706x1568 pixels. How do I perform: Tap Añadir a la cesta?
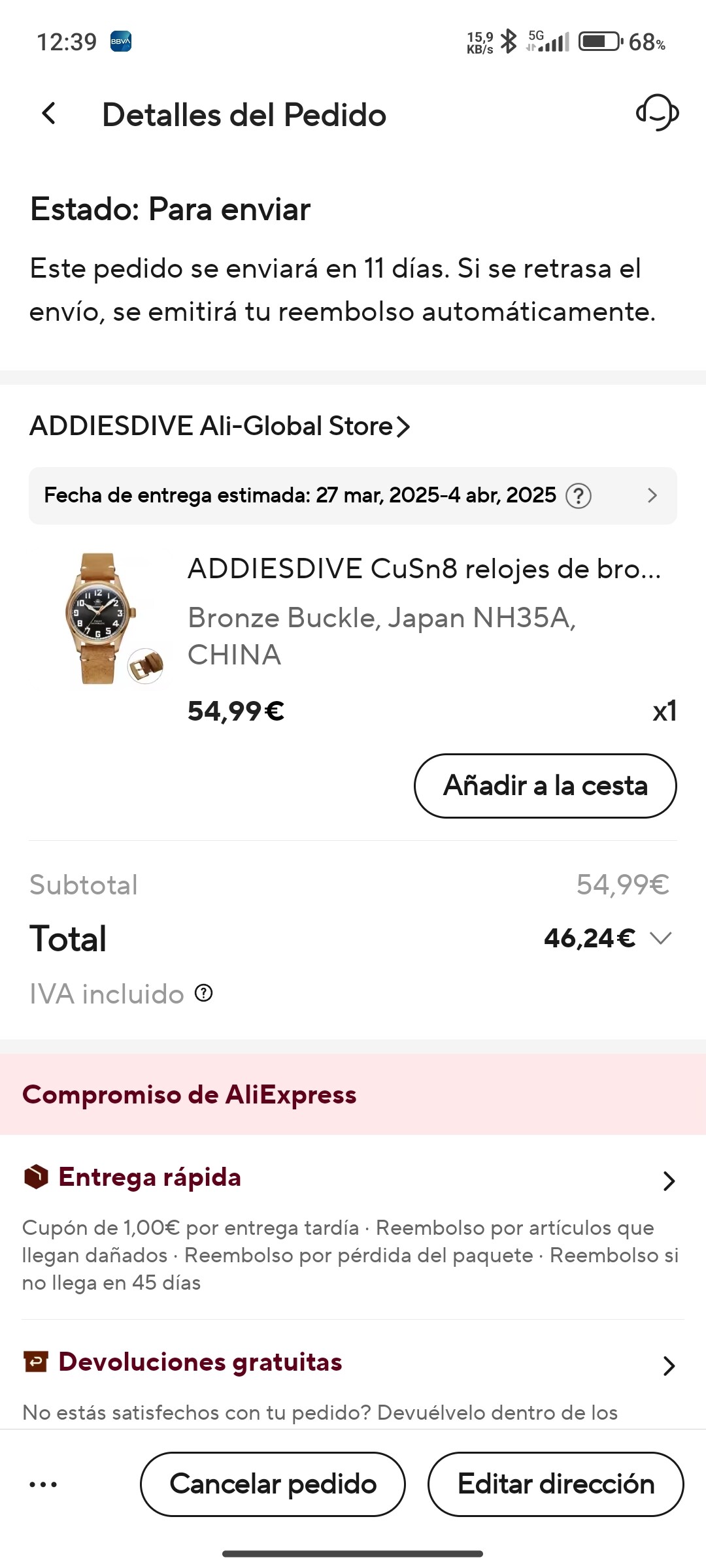(x=545, y=786)
